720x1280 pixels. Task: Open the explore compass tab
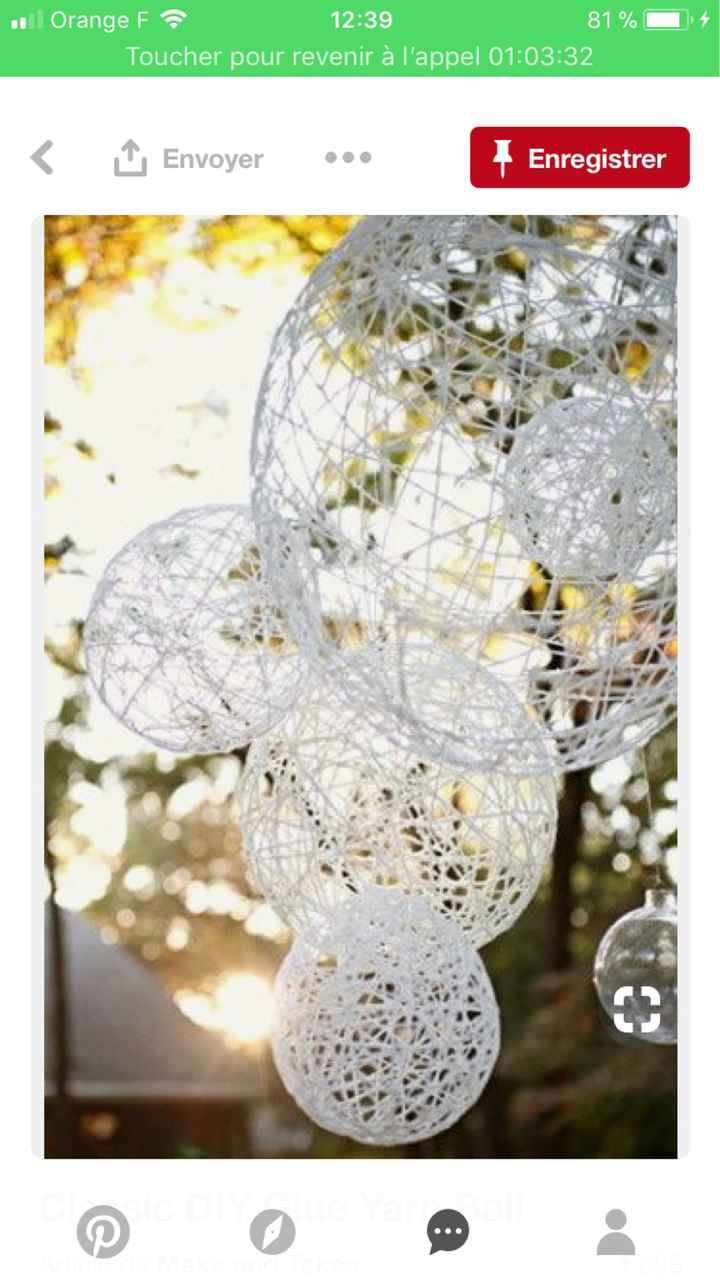272,1231
